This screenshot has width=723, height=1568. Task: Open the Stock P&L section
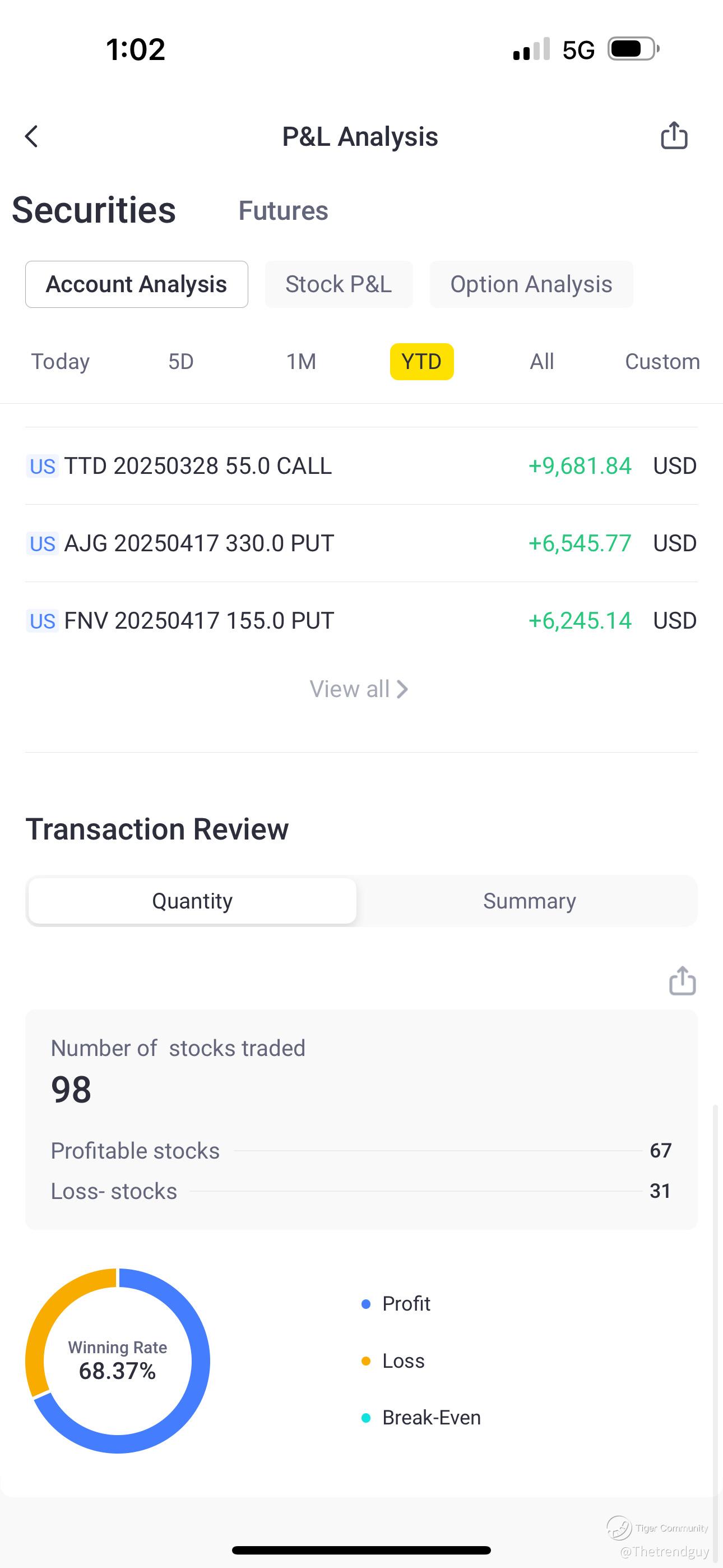coord(339,284)
